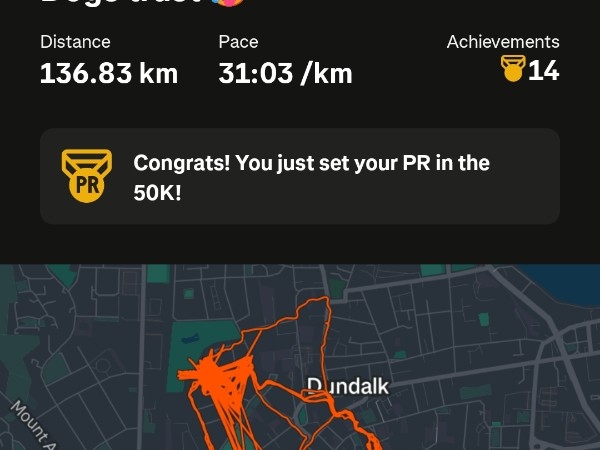
Task: Open the Dundalk activity route map
Action: pyautogui.click(x=300, y=360)
